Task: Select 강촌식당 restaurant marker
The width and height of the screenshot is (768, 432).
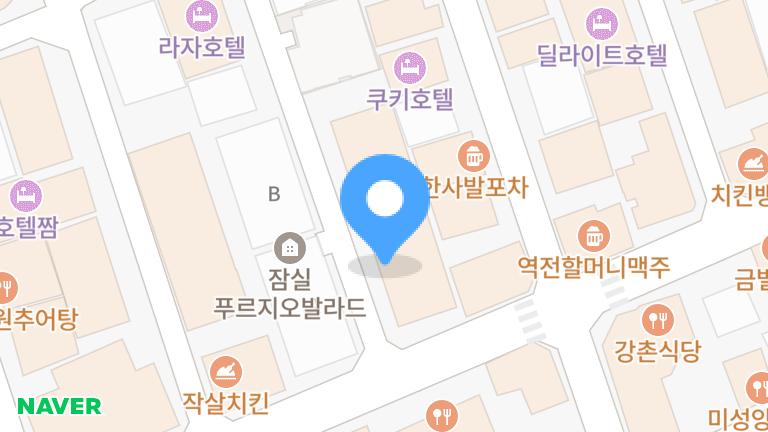Action: [x=658, y=320]
